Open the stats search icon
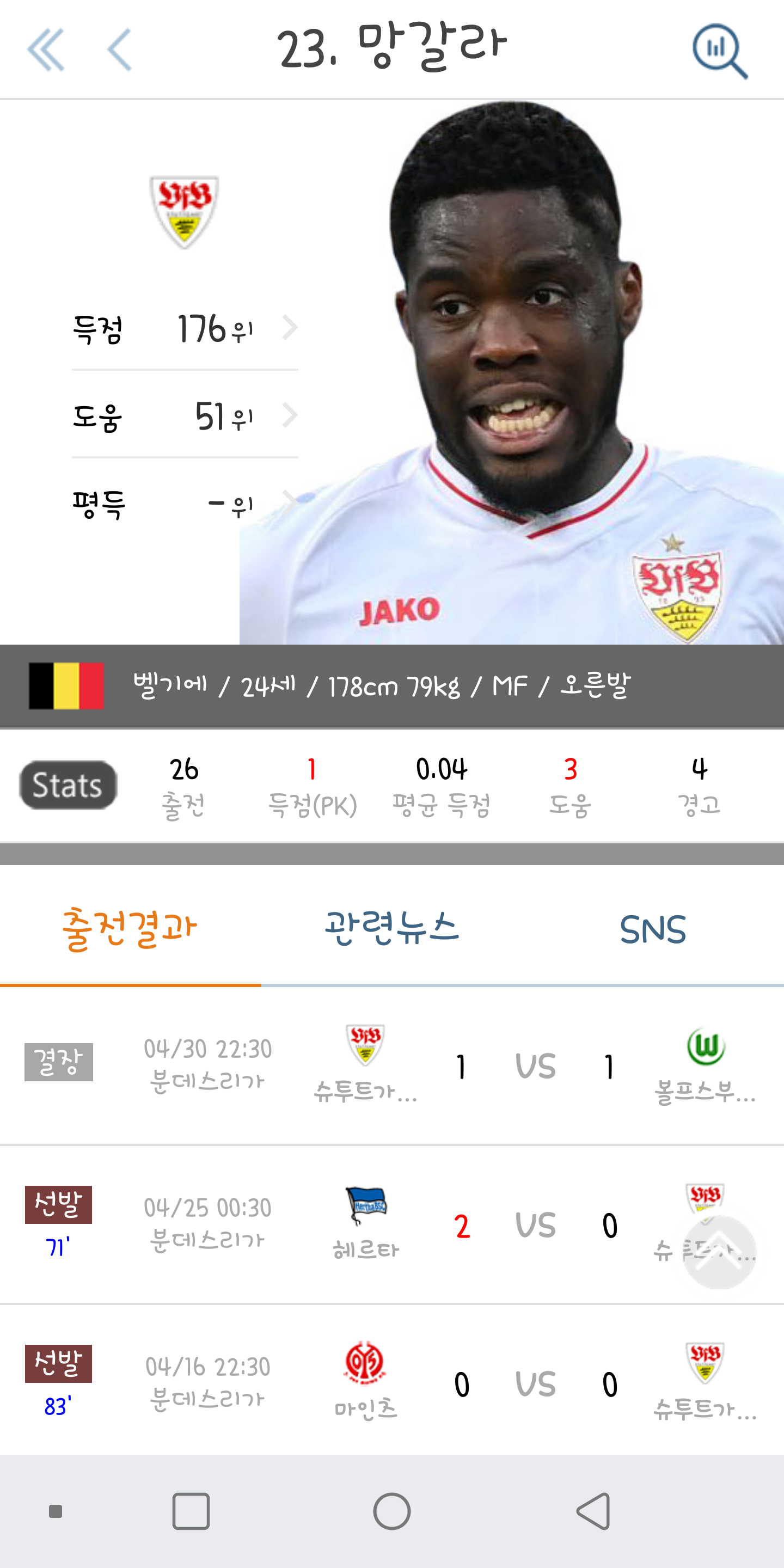The image size is (784, 1568). coord(720,51)
